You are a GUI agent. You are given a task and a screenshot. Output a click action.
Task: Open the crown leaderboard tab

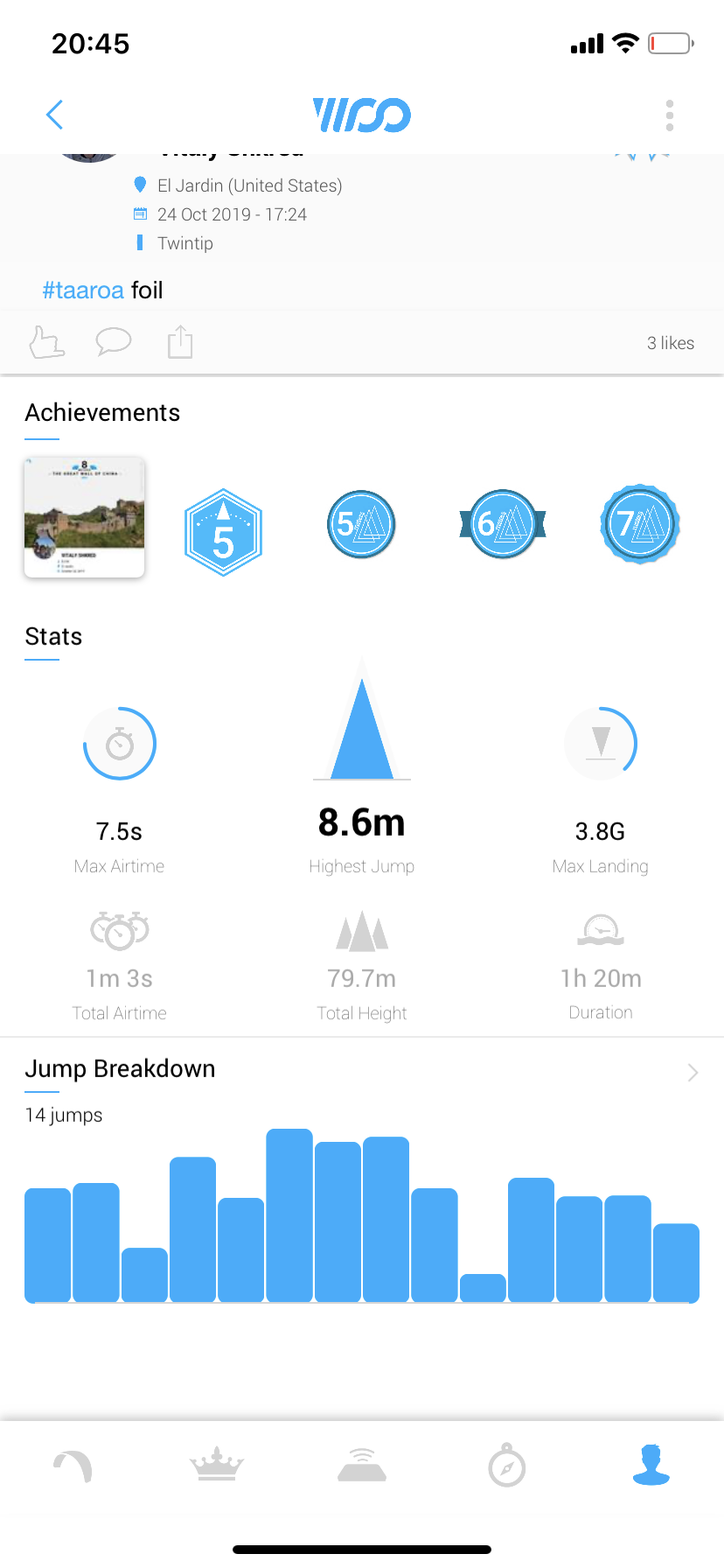click(217, 1466)
